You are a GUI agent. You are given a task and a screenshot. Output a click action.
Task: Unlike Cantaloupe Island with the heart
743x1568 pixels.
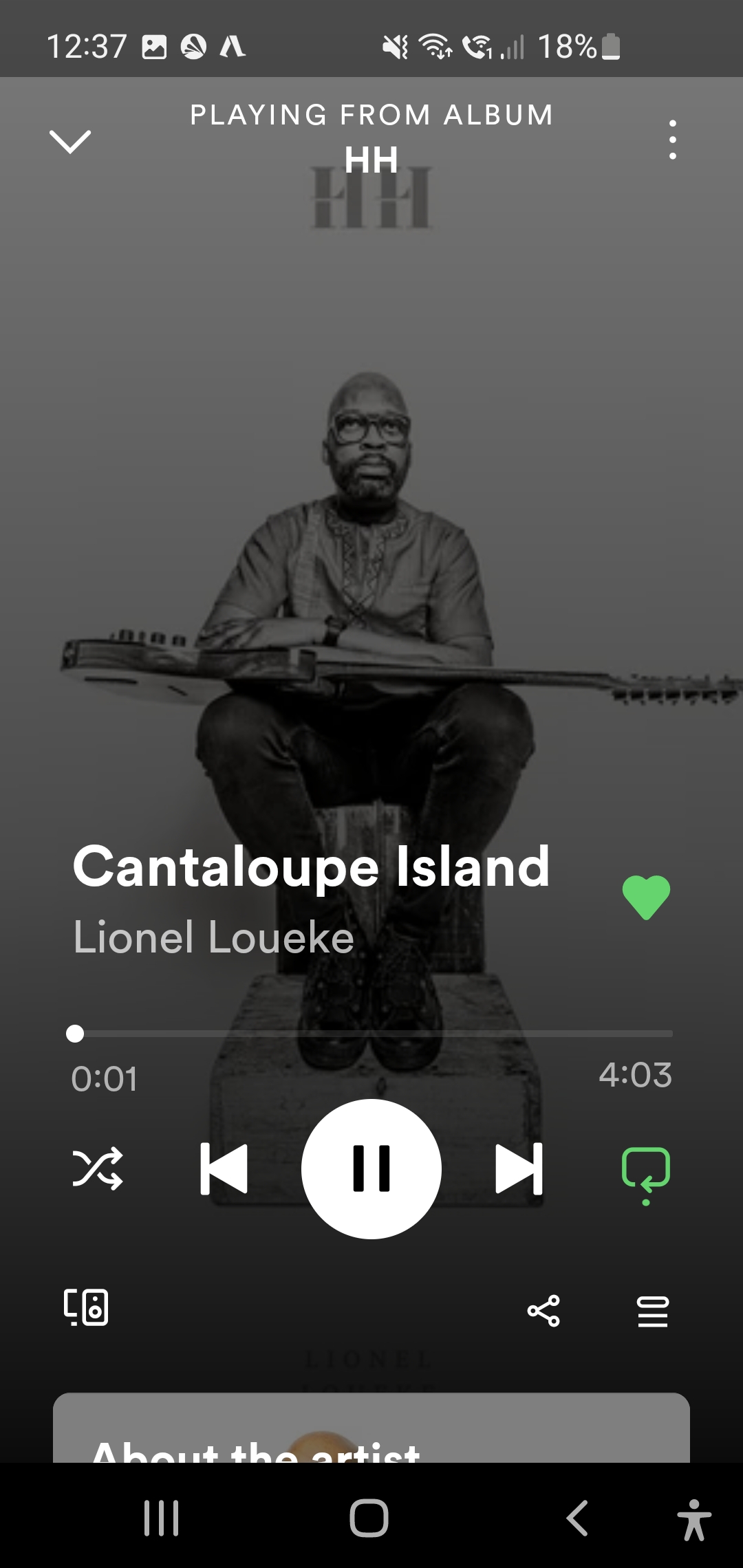(646, 897)
